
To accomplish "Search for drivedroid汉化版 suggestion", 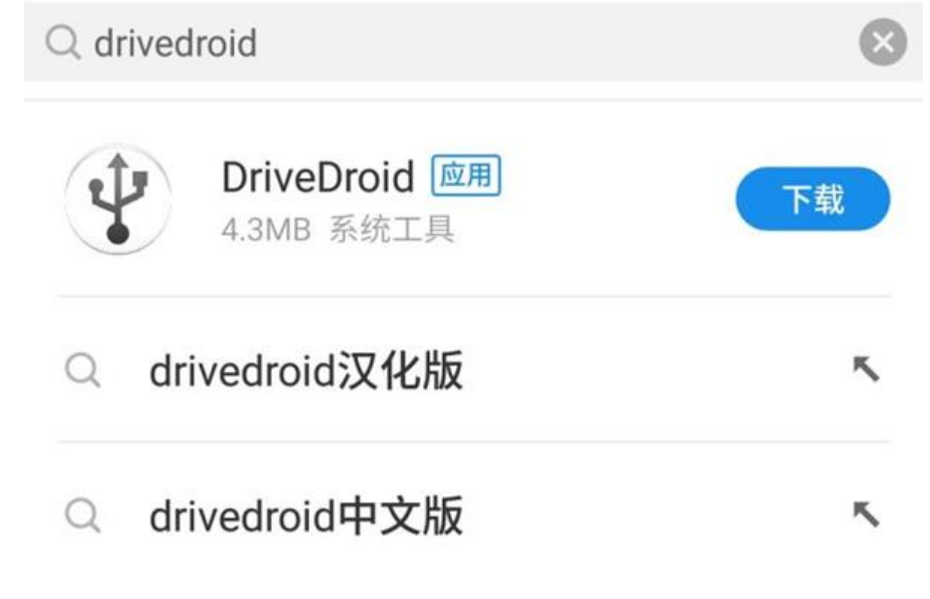I will point(306,372).
